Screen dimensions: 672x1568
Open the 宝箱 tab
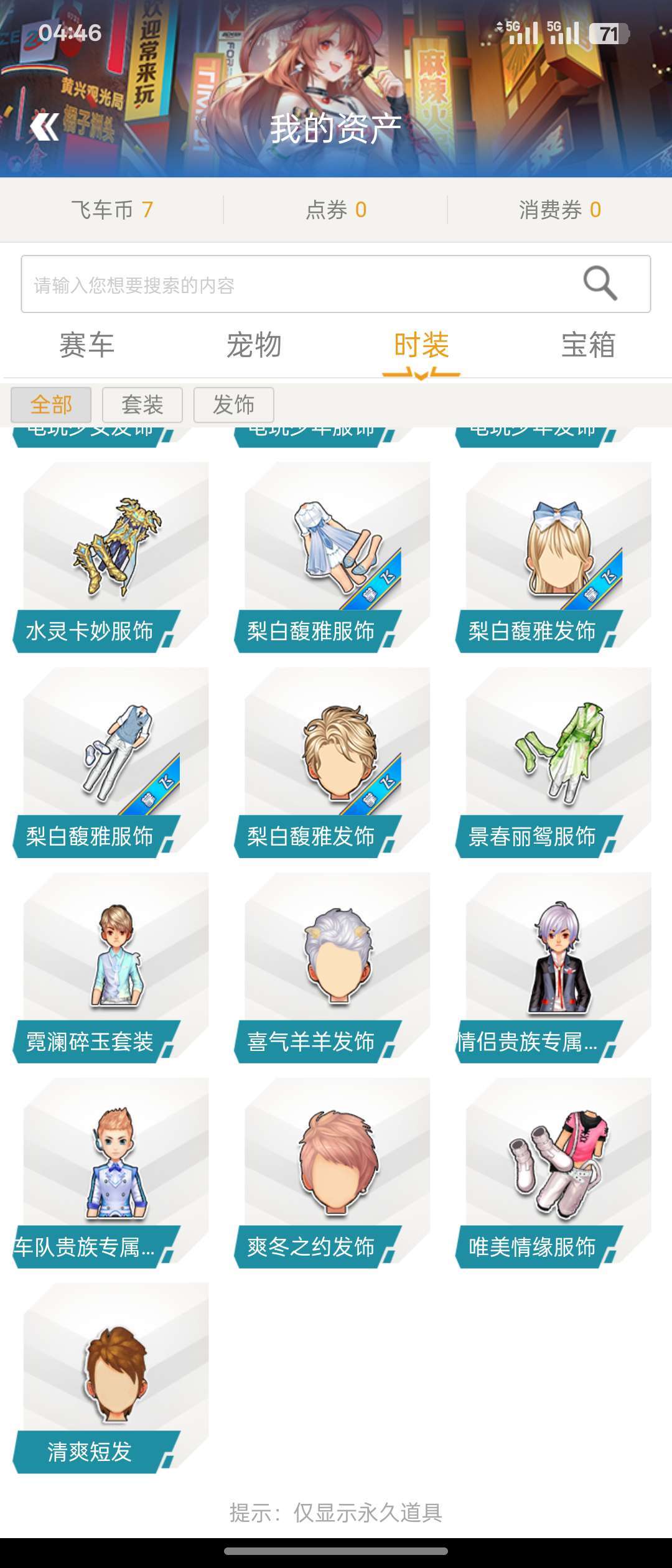588,345
